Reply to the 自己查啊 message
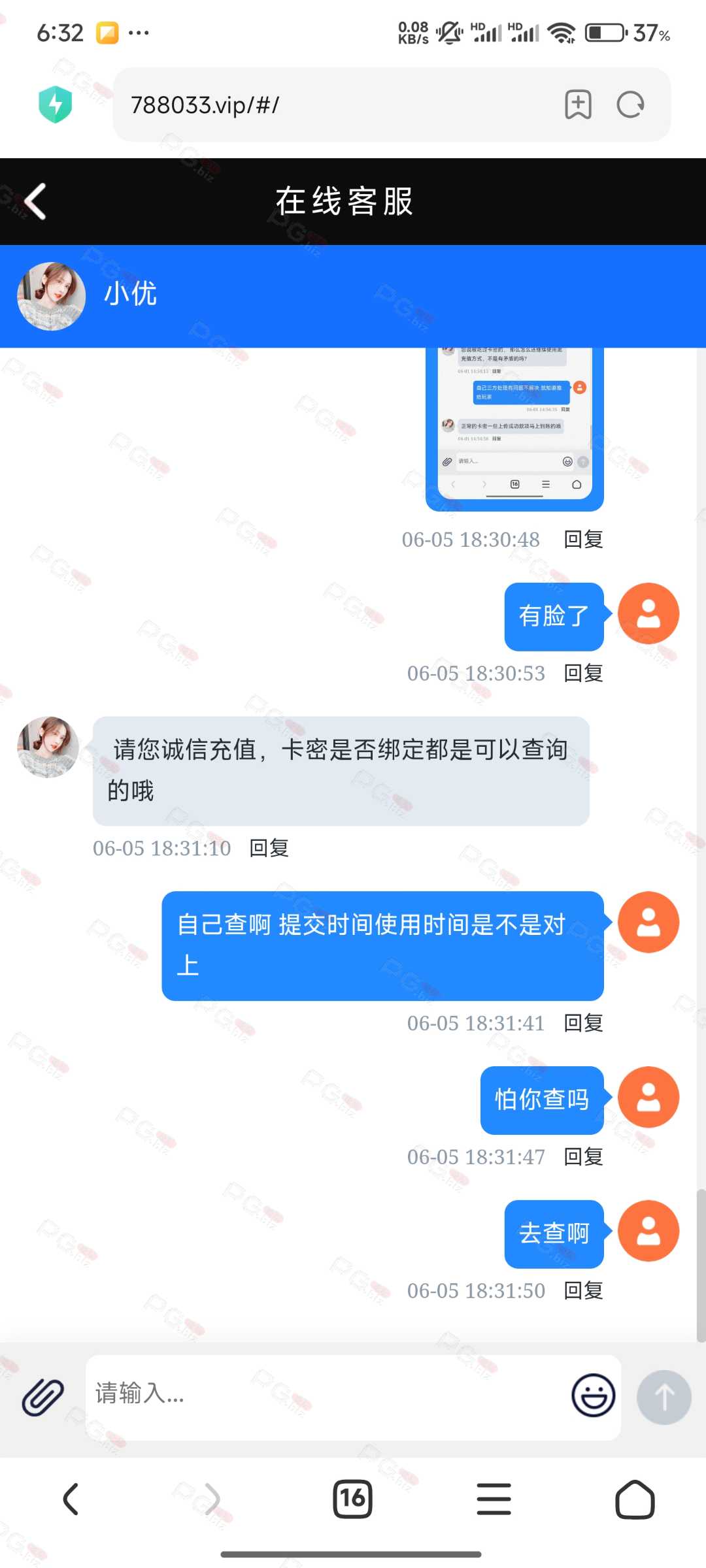Screen dimensions: 706x1568 [x=583, y=1023]
